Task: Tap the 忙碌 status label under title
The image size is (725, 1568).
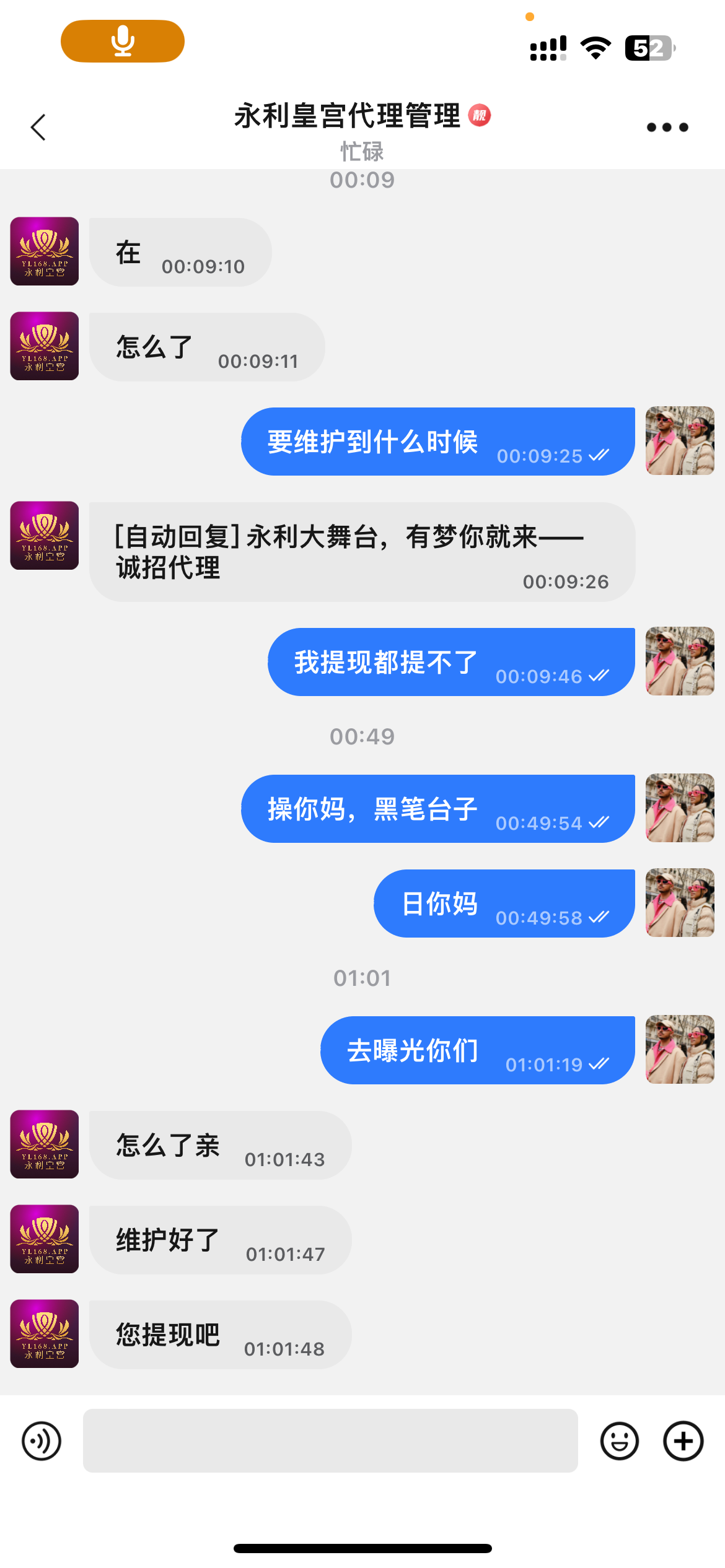Action: click(362, 152)
